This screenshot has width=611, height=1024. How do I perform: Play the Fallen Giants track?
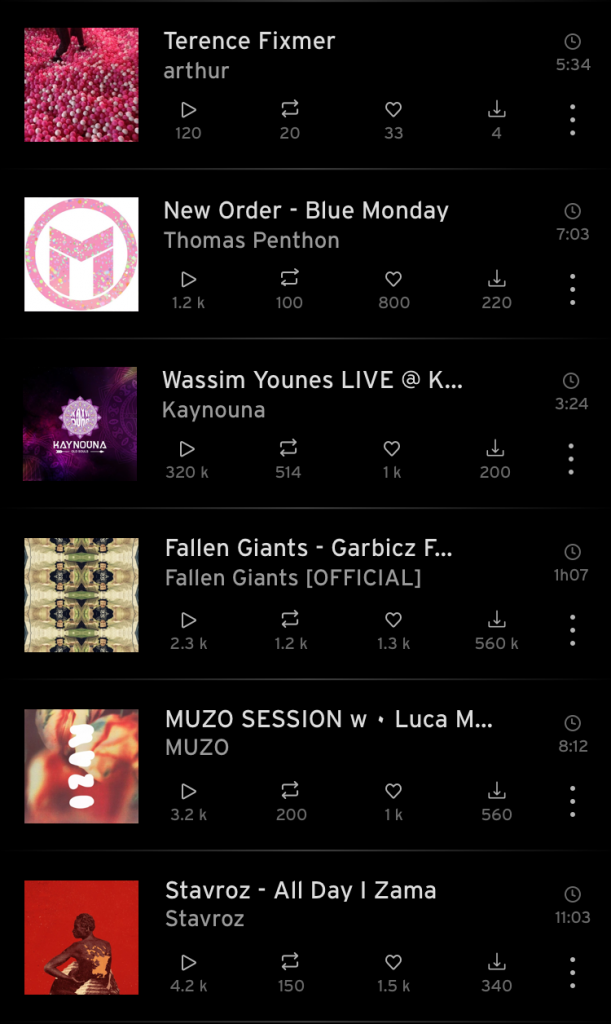click(x=188, y=620)
